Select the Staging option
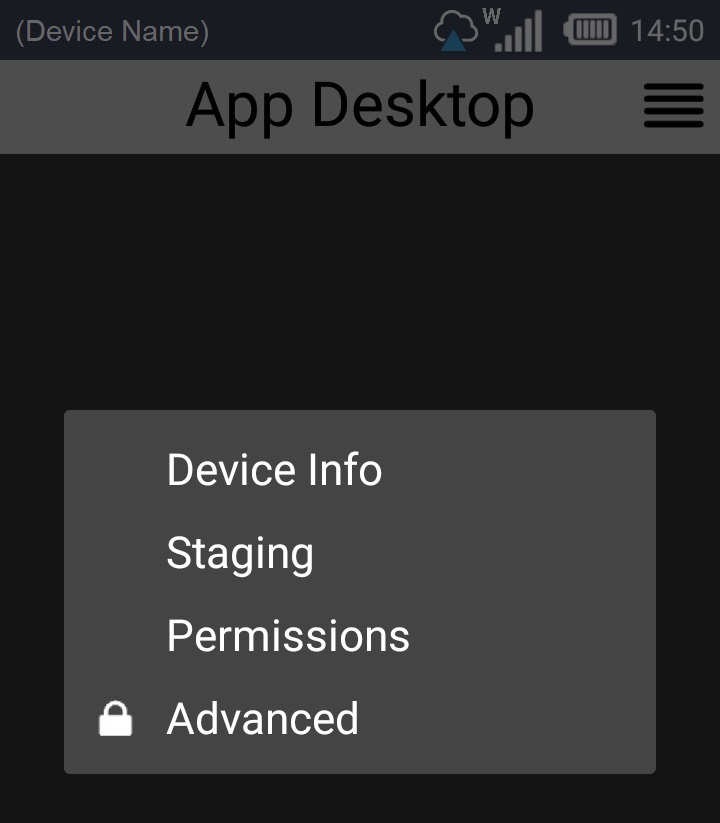The width and height of the screenshot is (720, 823). point(240,553)
